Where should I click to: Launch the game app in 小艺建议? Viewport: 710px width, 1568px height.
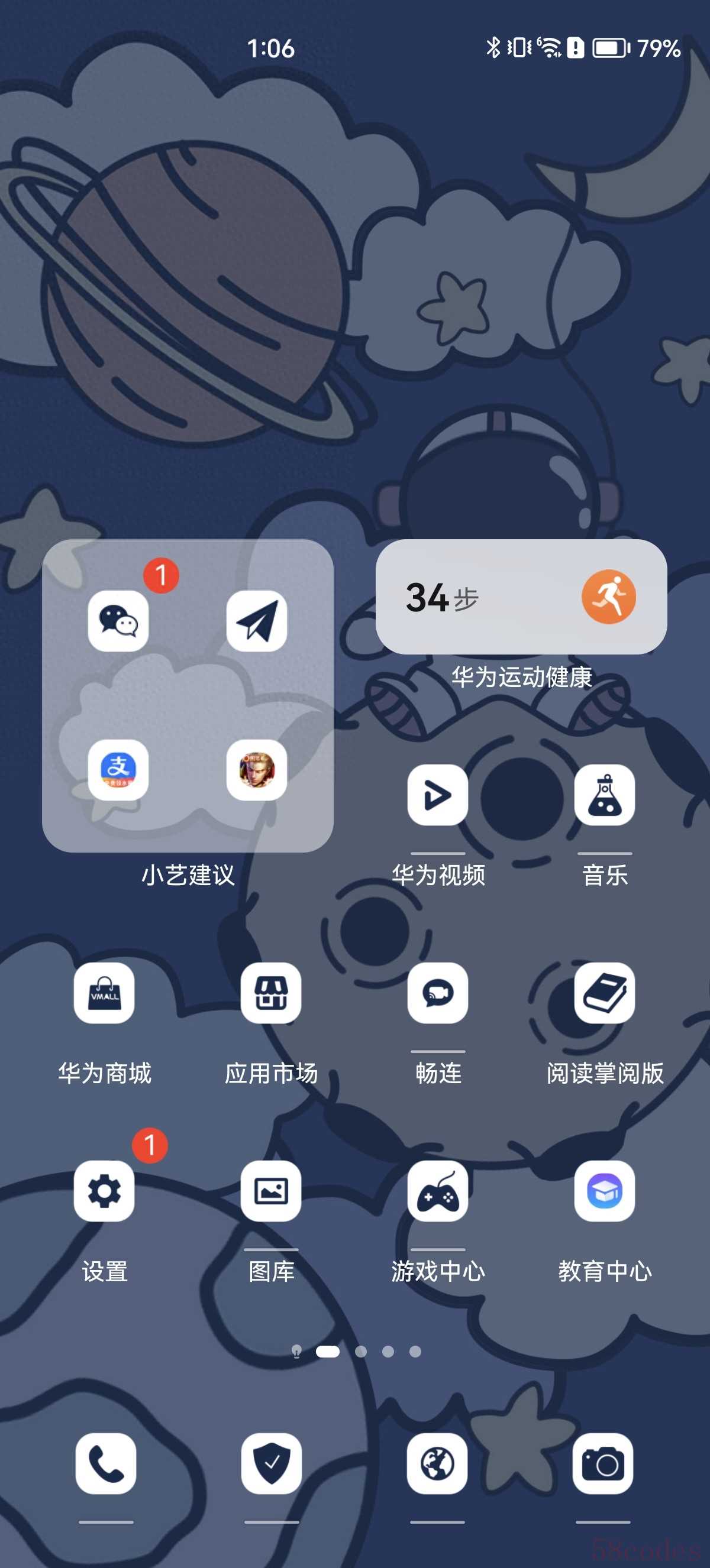(256, 769)
